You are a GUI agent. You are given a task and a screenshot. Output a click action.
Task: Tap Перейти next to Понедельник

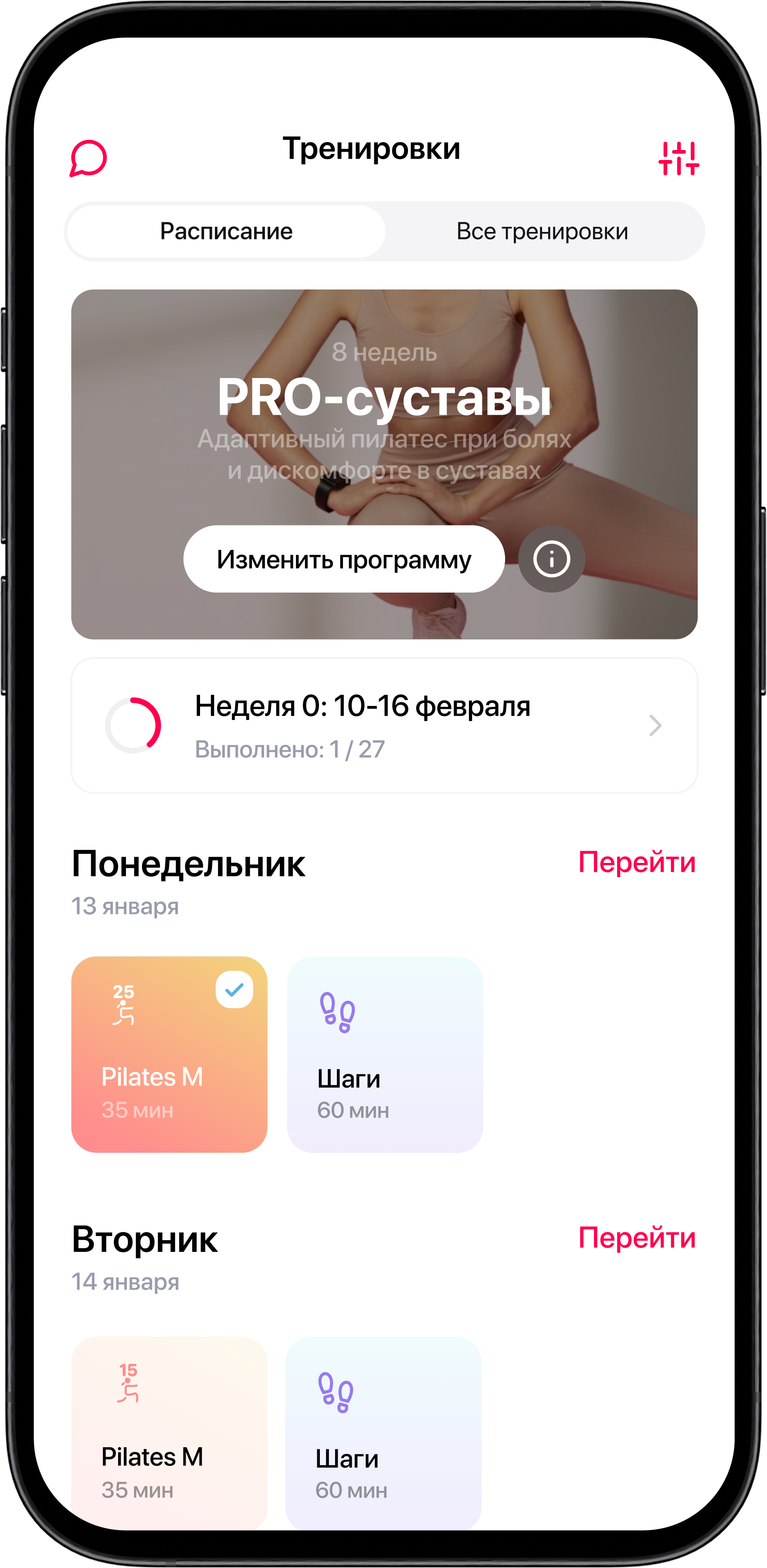636,862
